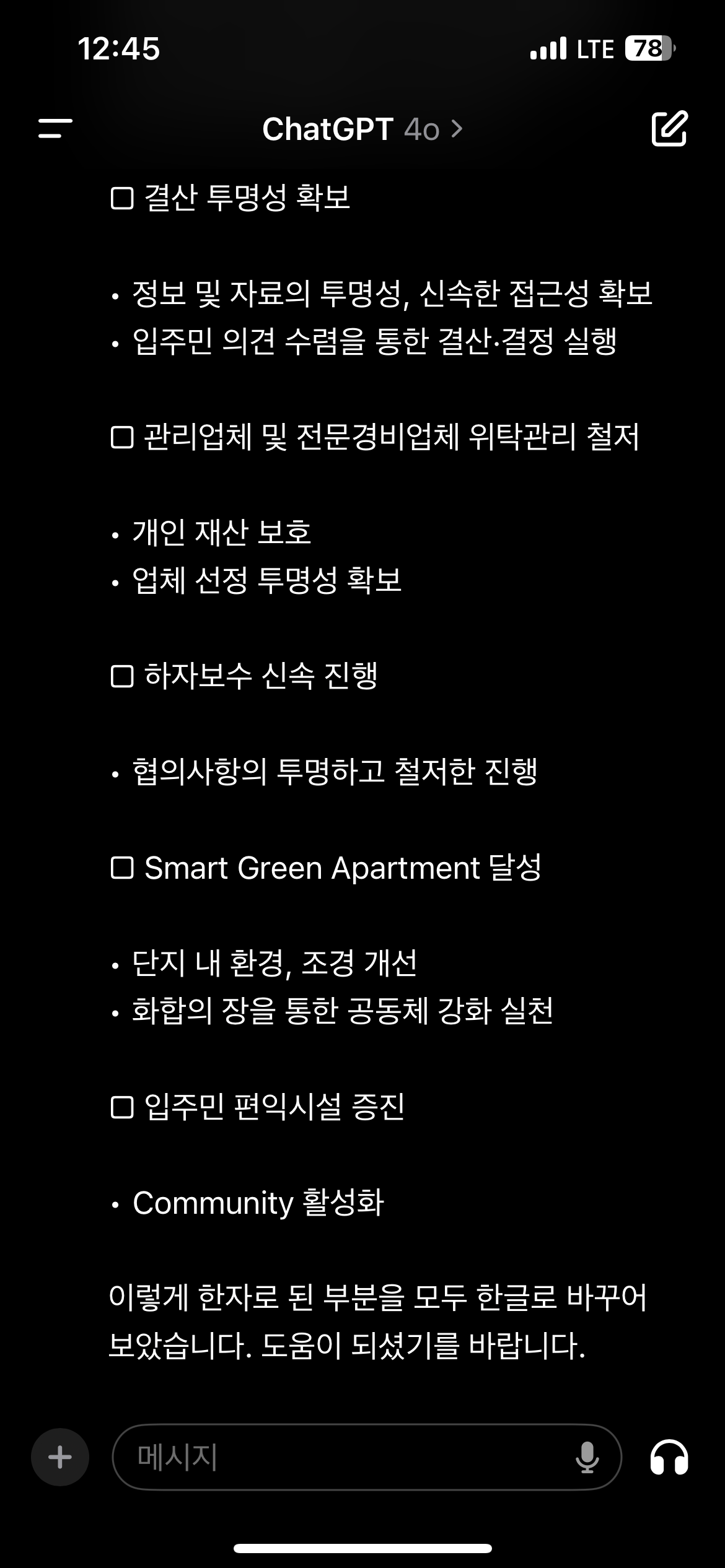Tap the plus attachment button
725x1568 pixels.
click(x=60, y=1457)
